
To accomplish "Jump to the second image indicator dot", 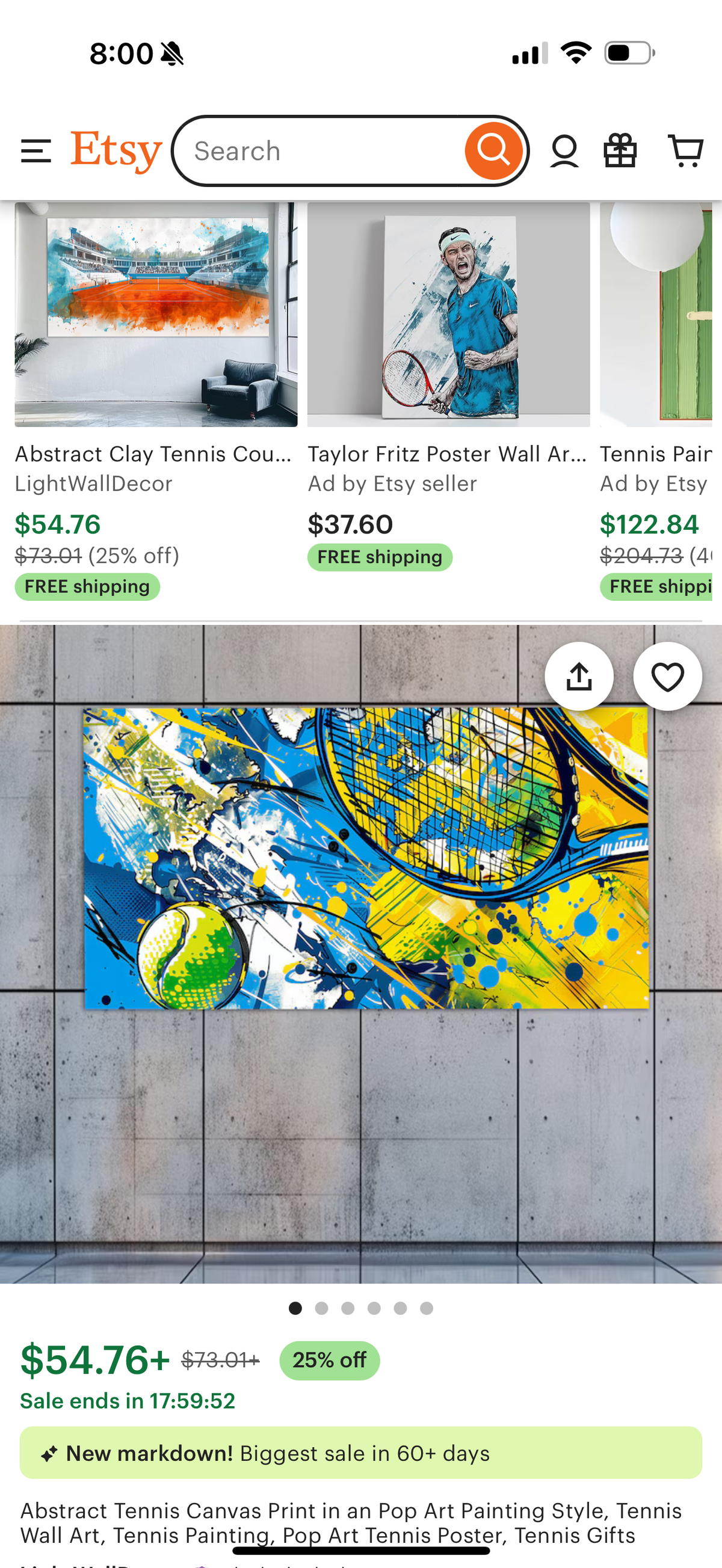I will click(x=321, y=1308).
